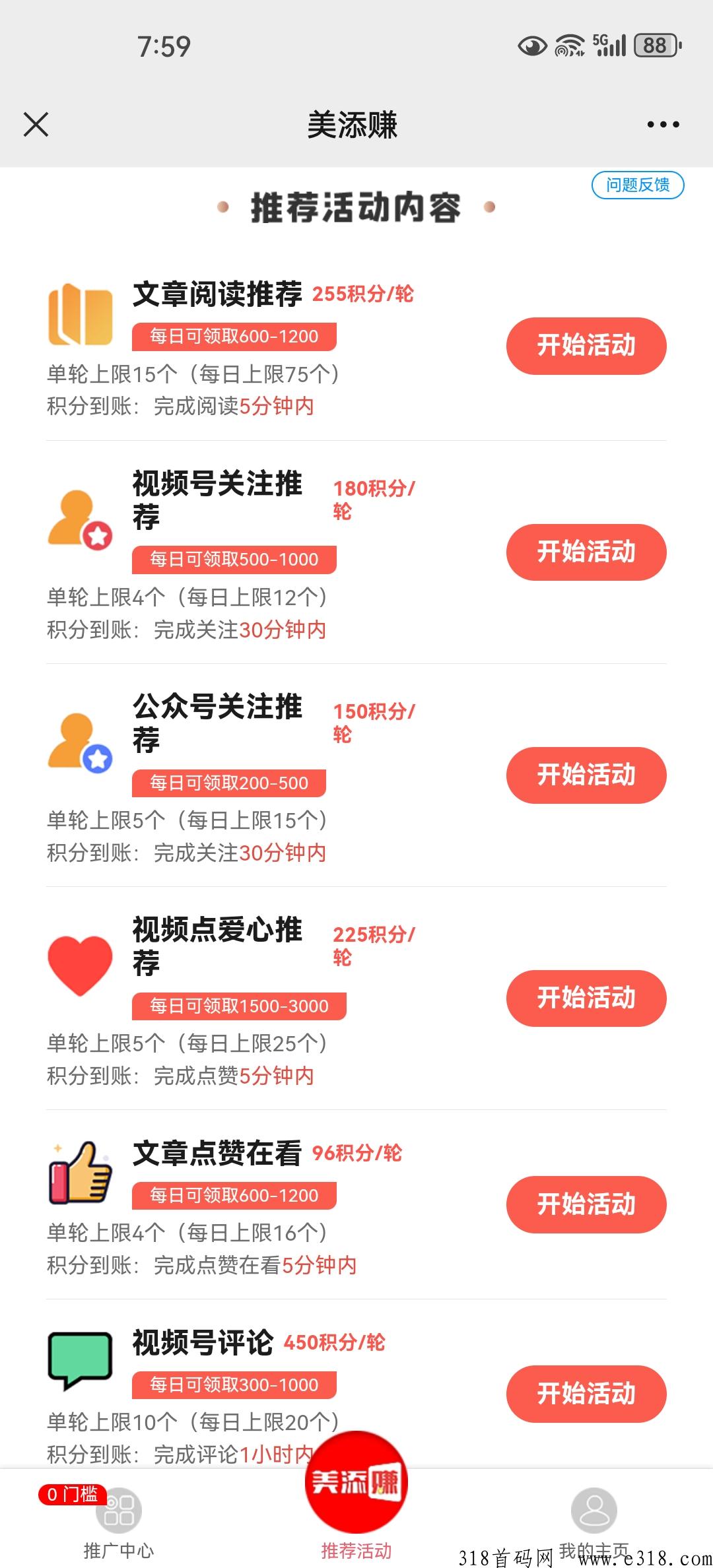Close the 美添赚 page
This screenshot has width=713, height=1568.
[36, 124]
